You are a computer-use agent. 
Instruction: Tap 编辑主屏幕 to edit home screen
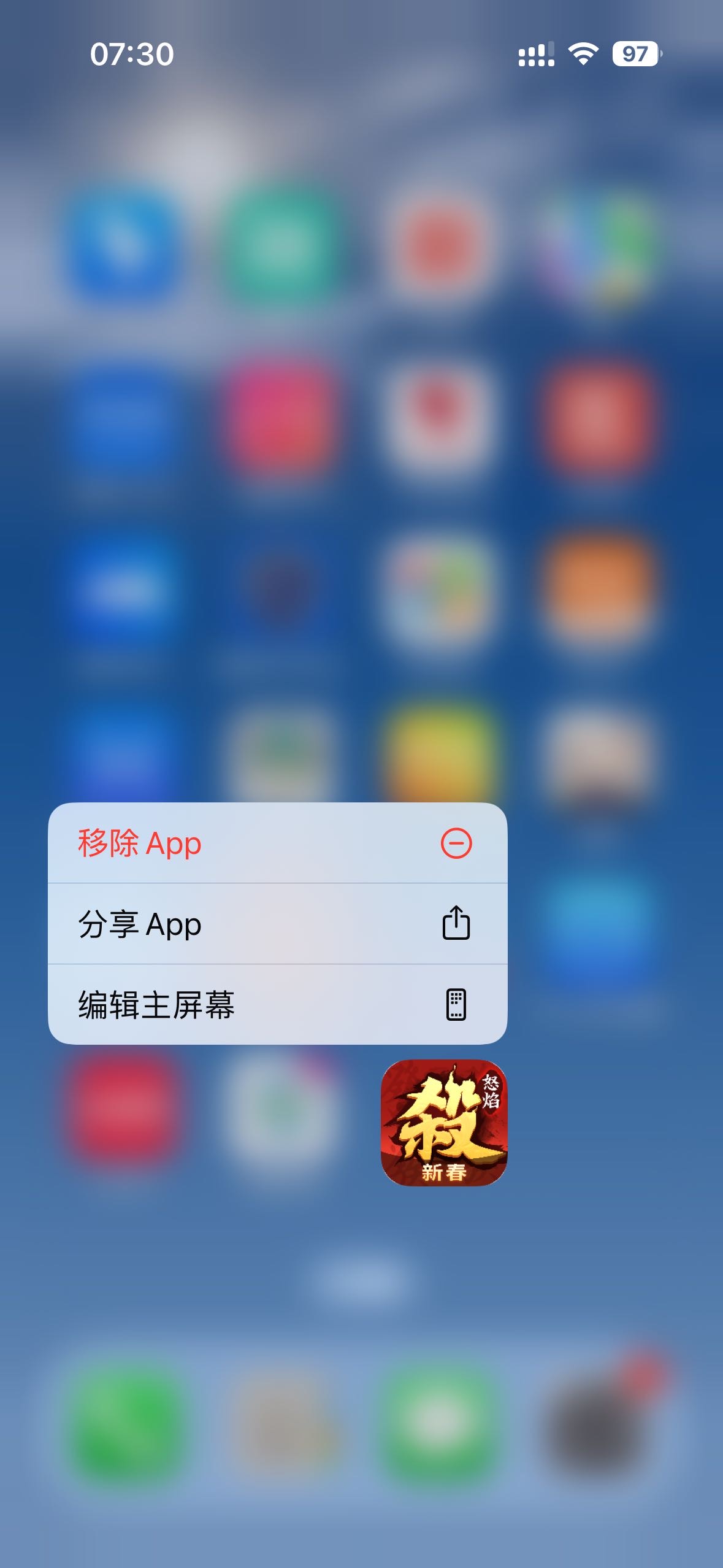(x=277, y=1005)
